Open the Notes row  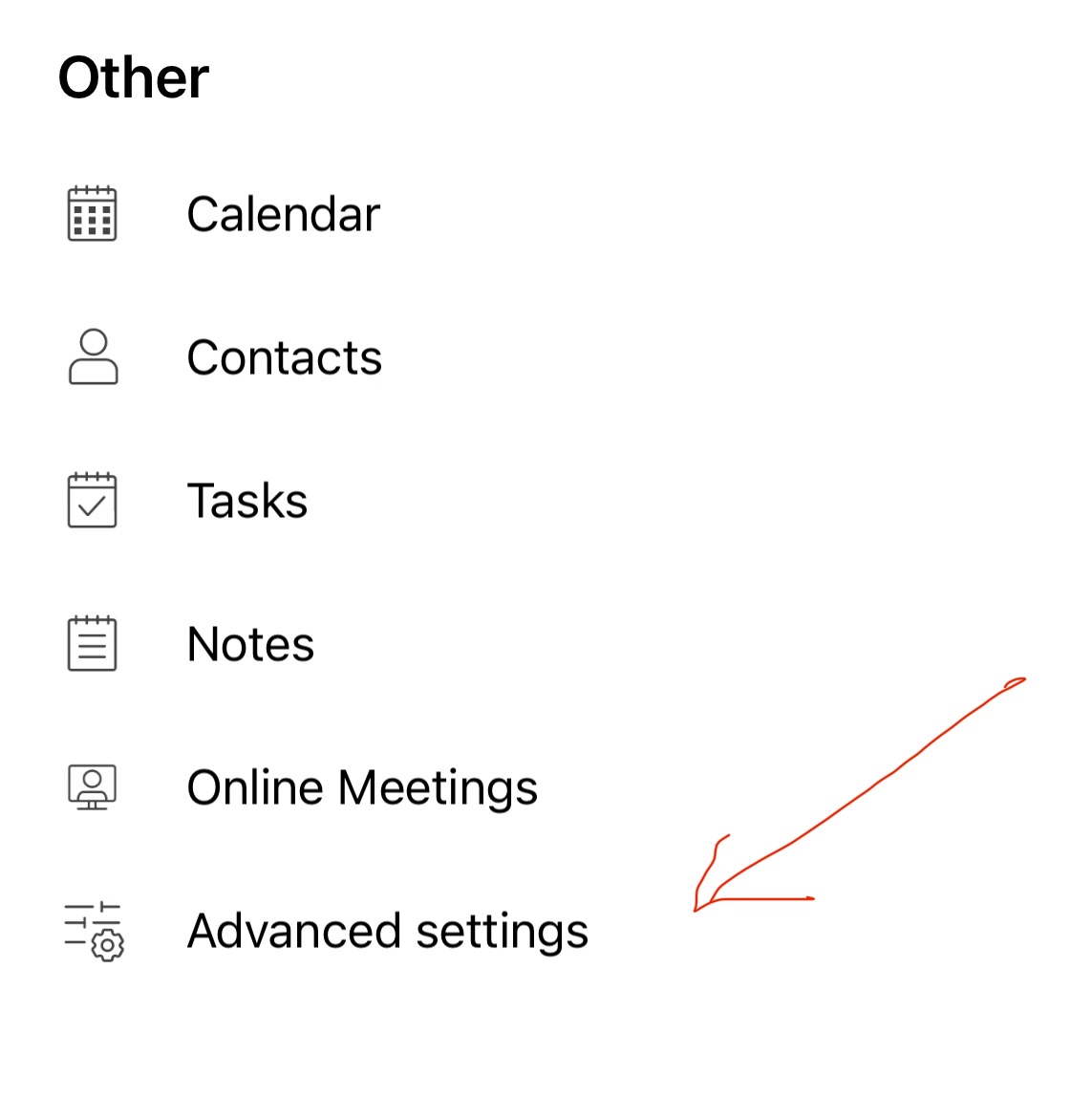pyautogui.click(x=250, y=645)
